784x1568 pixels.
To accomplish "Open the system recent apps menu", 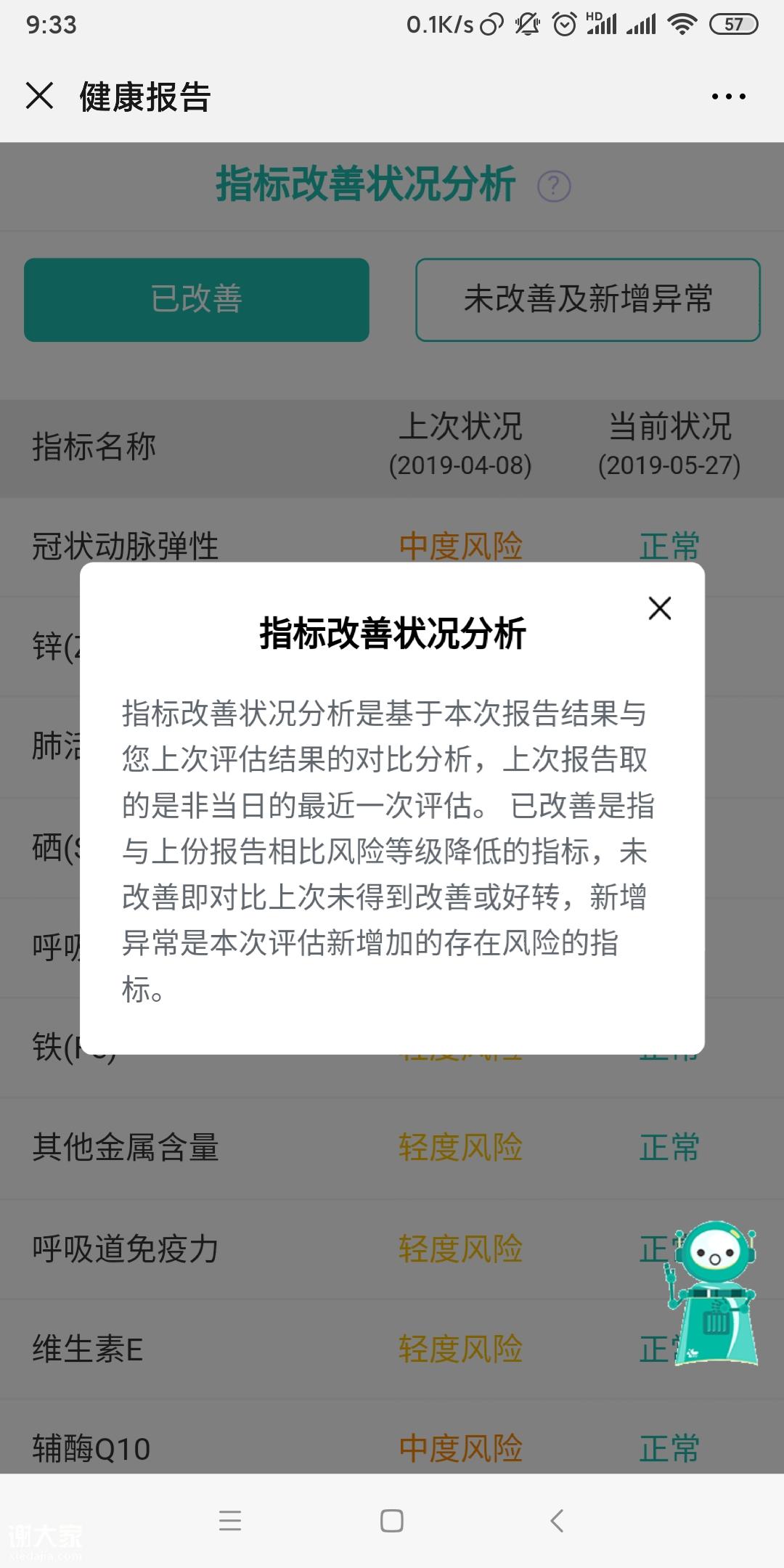I will point(229,1520).
